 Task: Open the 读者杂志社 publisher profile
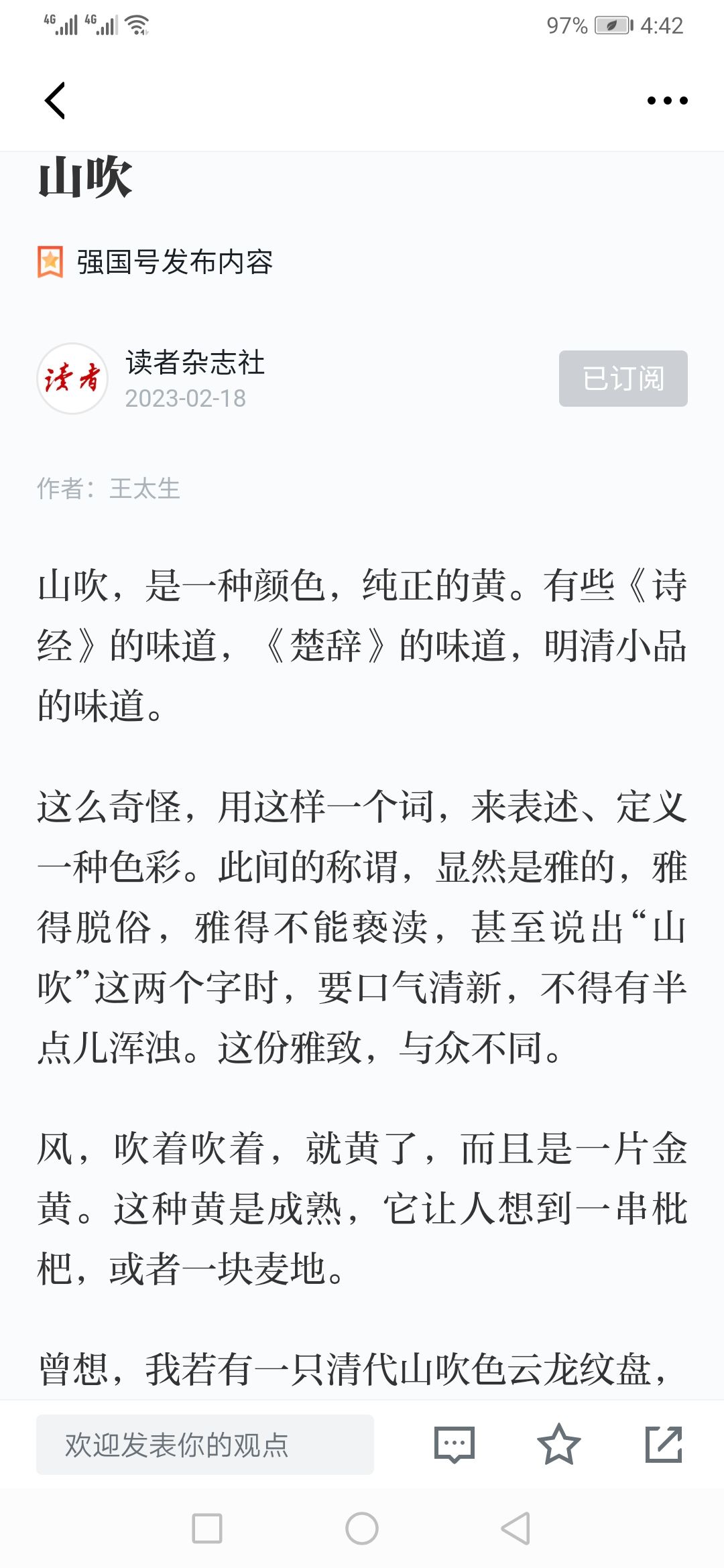coord(194,363)
